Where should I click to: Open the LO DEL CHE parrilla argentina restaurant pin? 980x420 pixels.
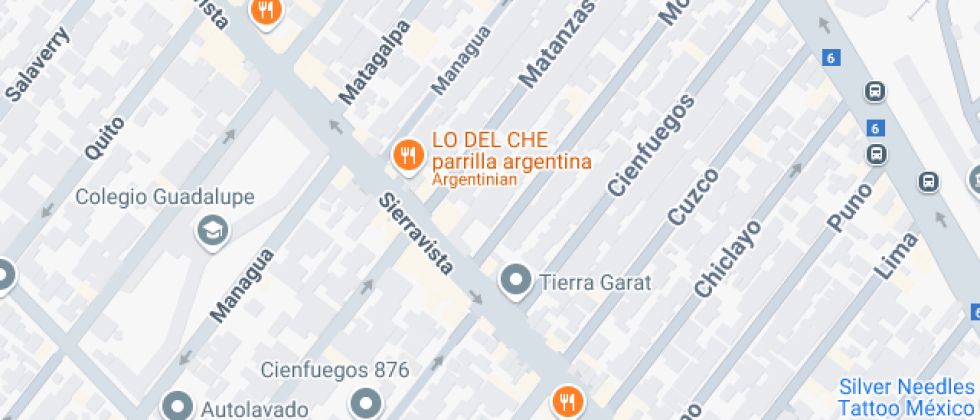click(x=408, y=155)
